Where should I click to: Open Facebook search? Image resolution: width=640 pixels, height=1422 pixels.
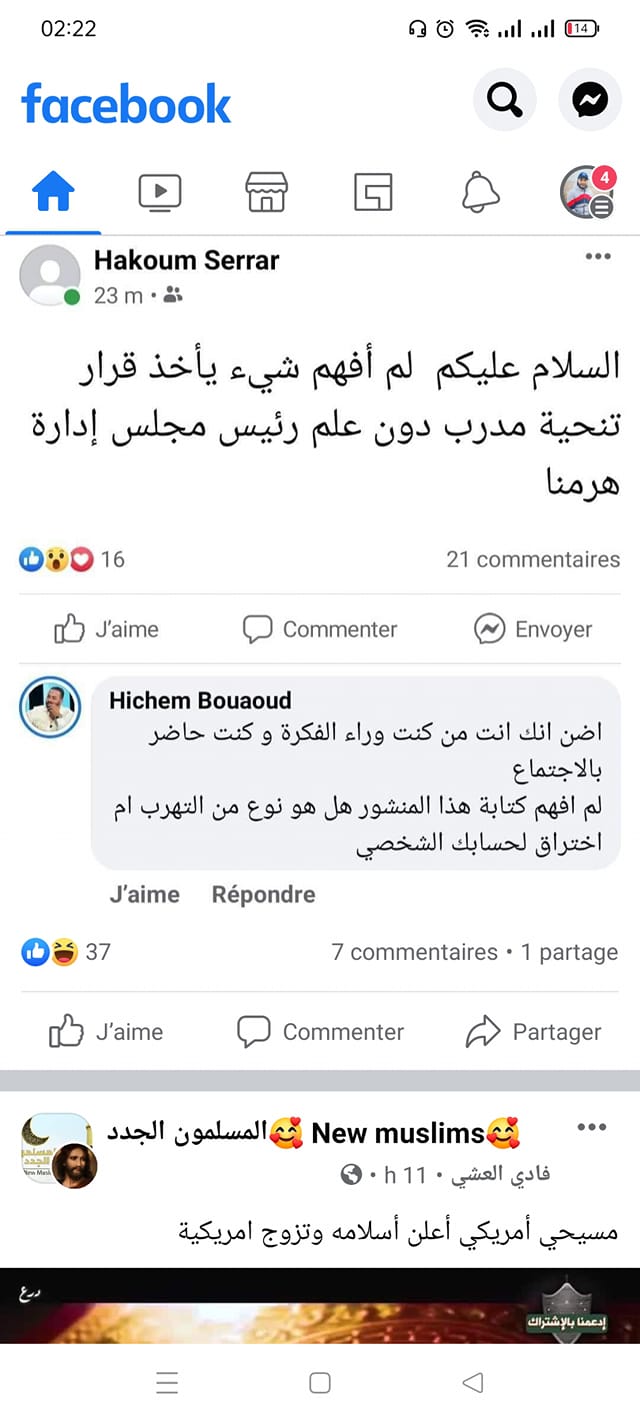point(504,99)
